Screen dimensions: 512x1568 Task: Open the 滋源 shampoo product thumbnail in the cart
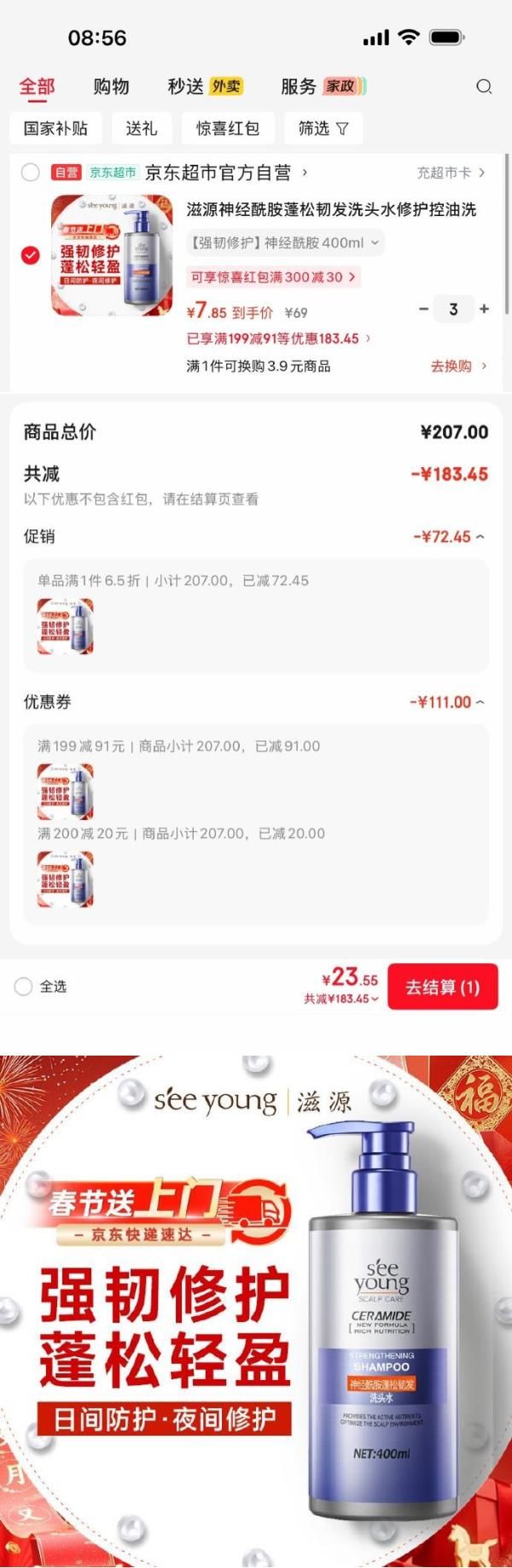click(x=112, y=255)
